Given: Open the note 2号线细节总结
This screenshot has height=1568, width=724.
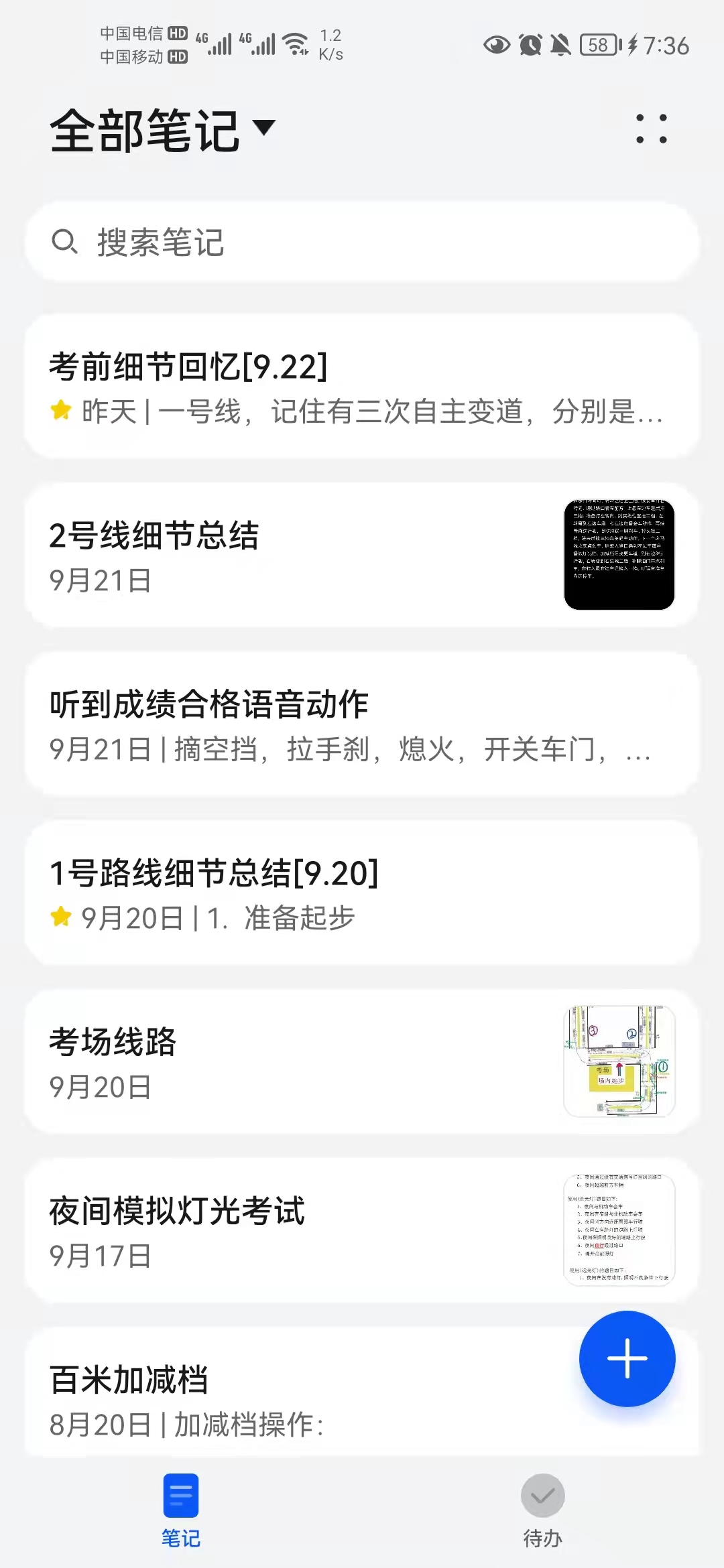Looking at the screenshot, I should click(x=295, y=556).
